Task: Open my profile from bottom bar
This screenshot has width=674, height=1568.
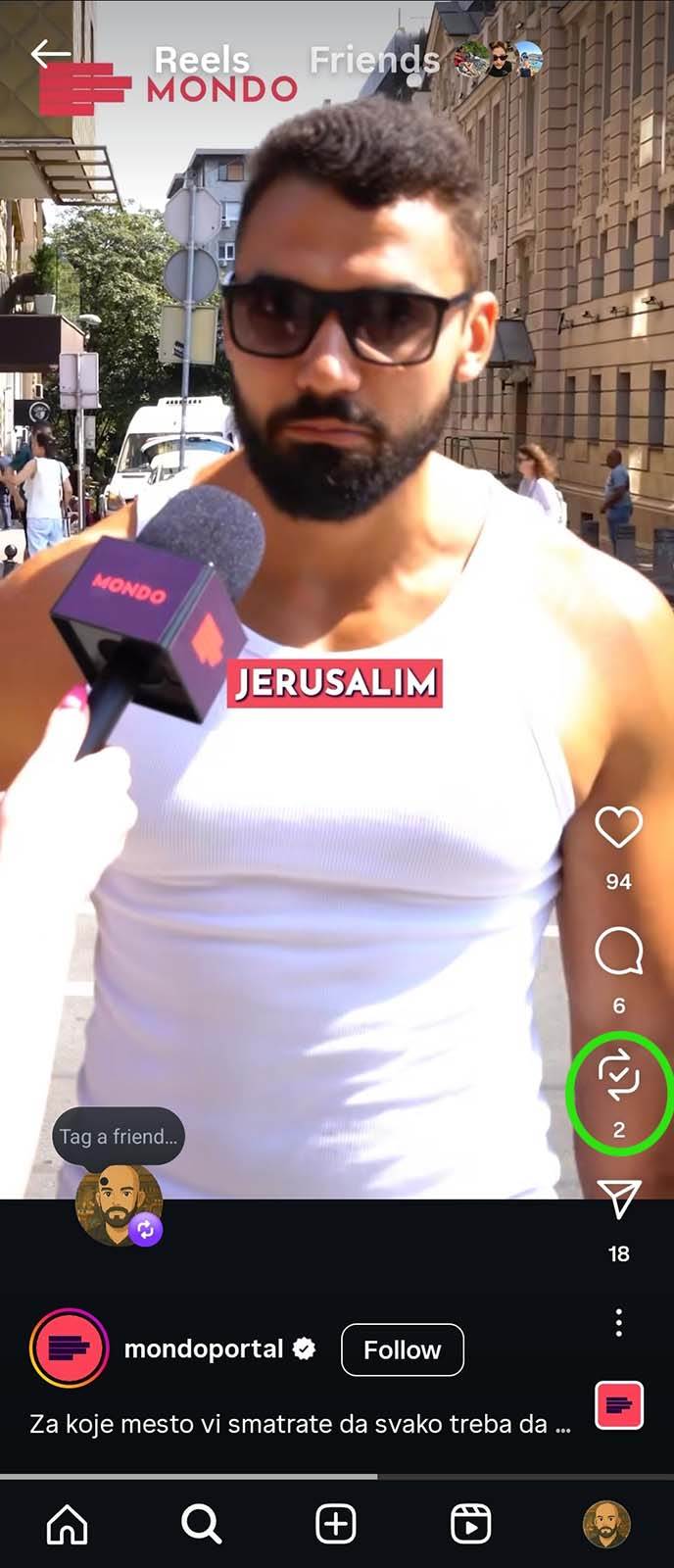Action: [605, 1524]
